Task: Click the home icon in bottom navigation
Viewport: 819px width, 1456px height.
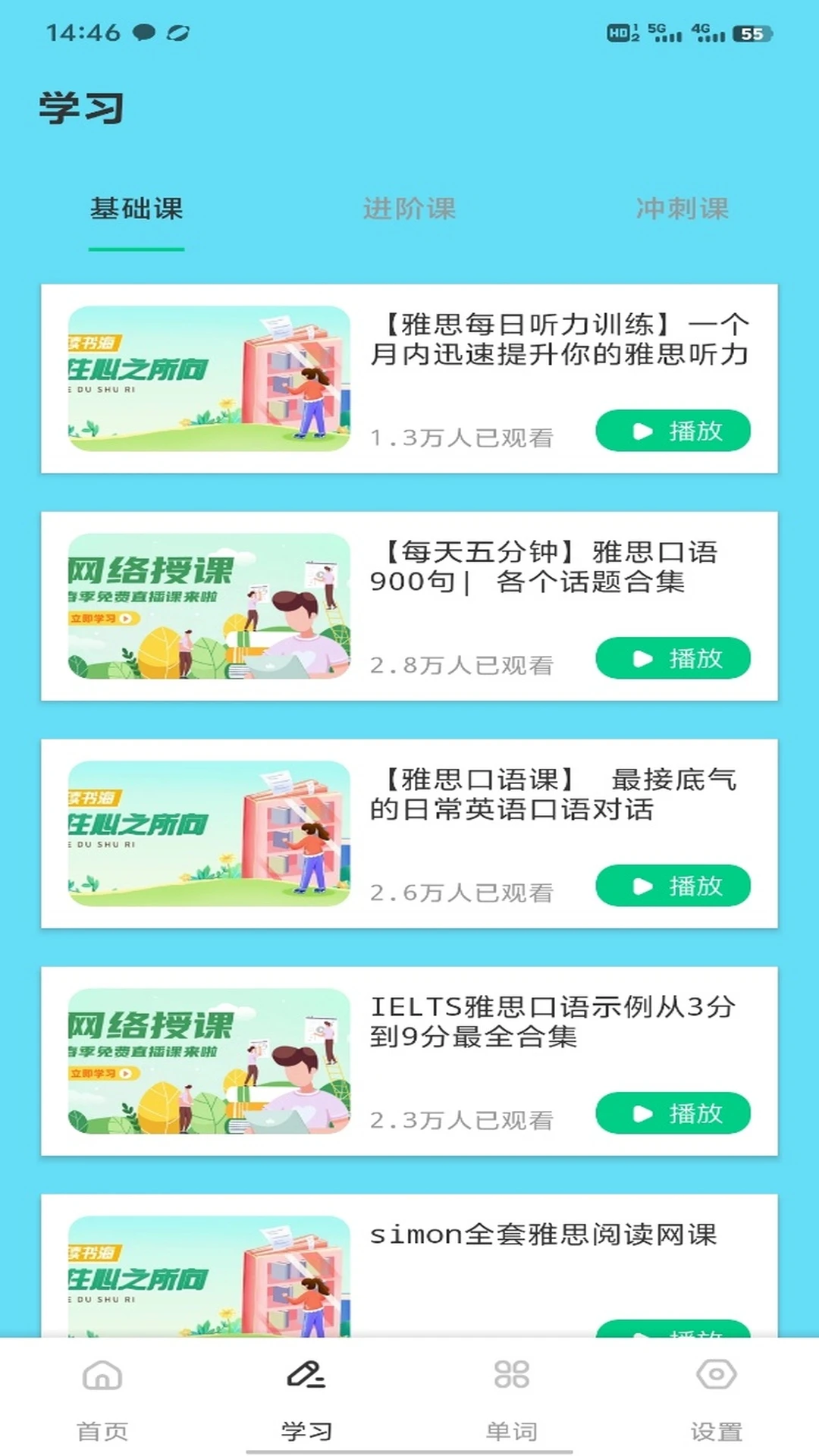Action: pos(101,1390)
